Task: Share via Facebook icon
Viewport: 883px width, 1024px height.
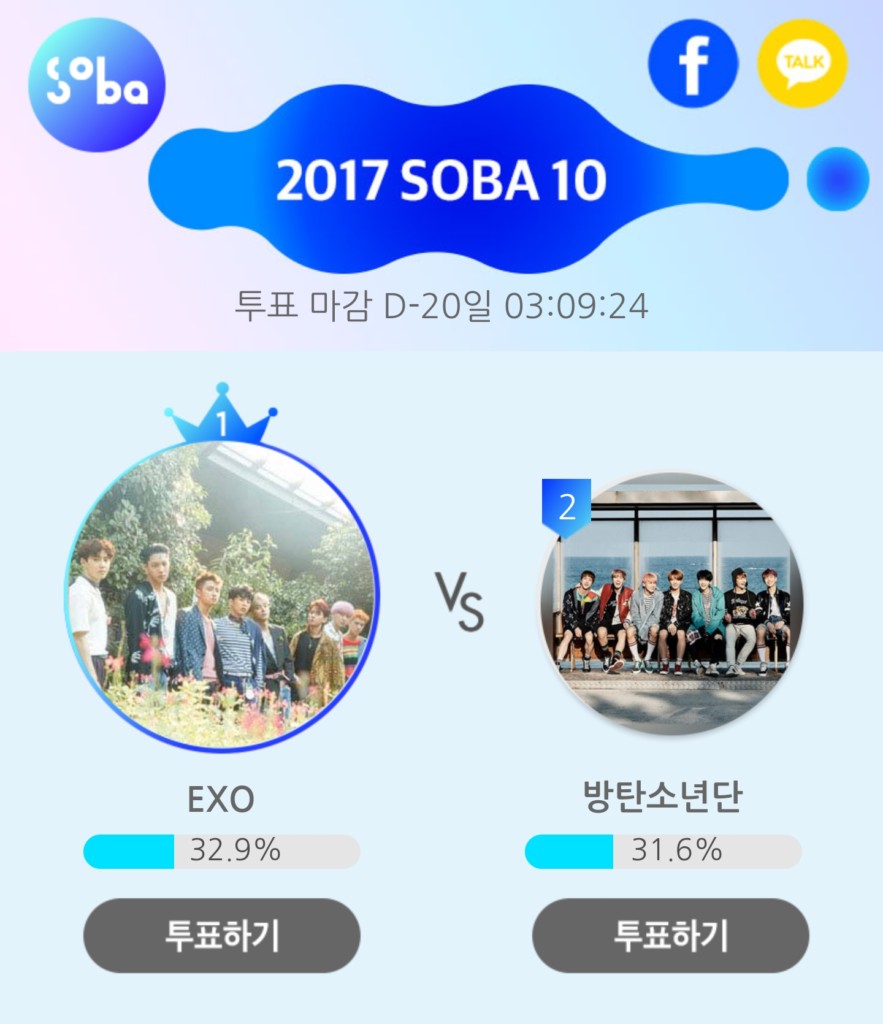Action: (693, 63)
